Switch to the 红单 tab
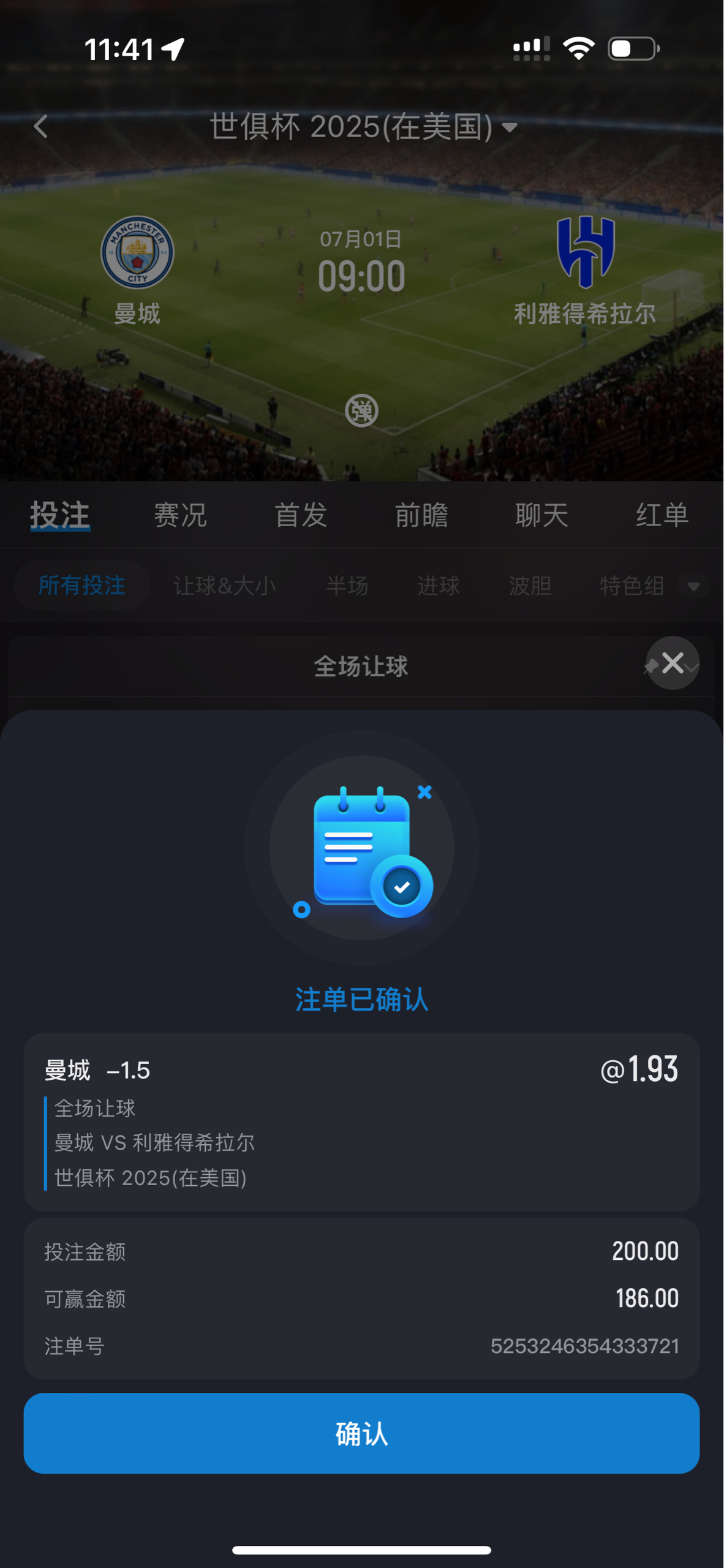 pos(662,514)
